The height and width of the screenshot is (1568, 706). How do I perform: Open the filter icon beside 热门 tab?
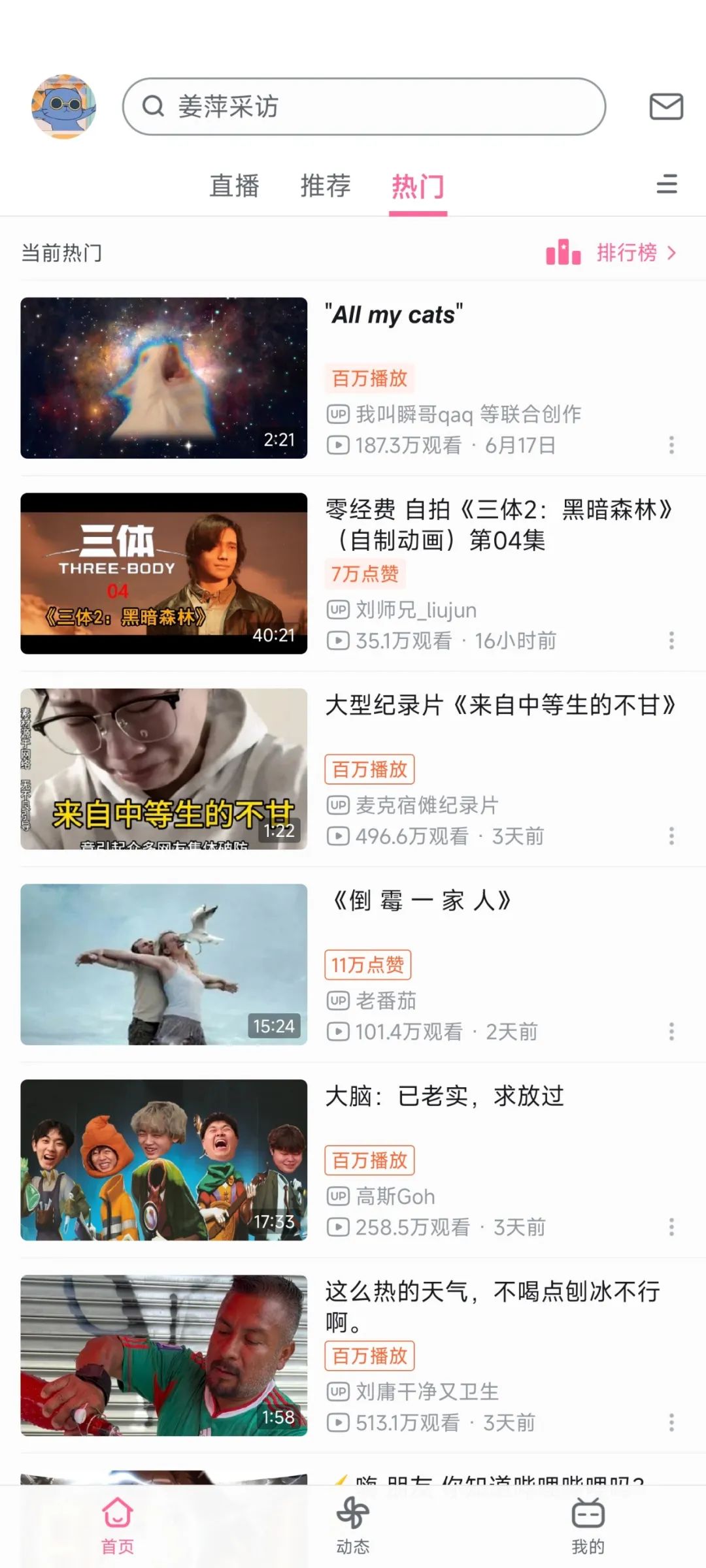tap(667, 185)
